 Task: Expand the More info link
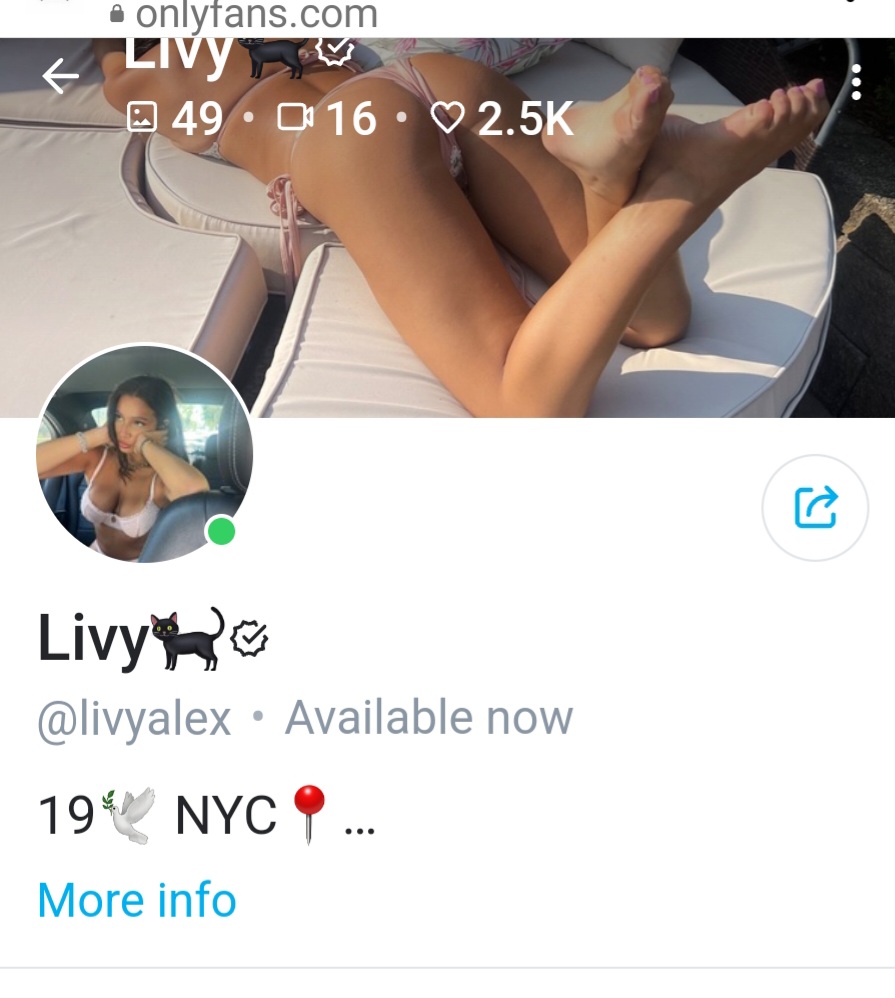[x=137, y=900]
